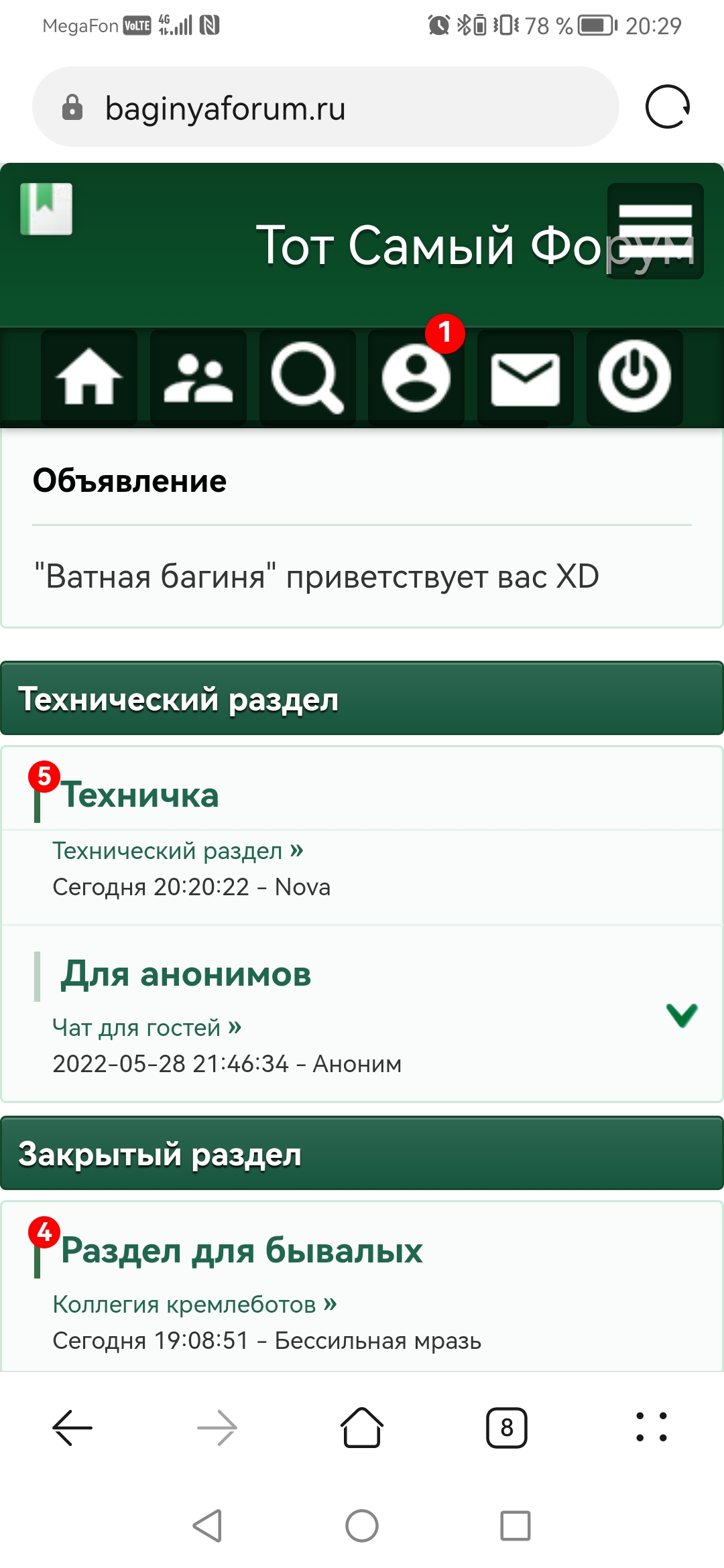The width and height of the screenshot is (724, 1568).
Task: Tap the power logout icon
Action: click(635, 377)
